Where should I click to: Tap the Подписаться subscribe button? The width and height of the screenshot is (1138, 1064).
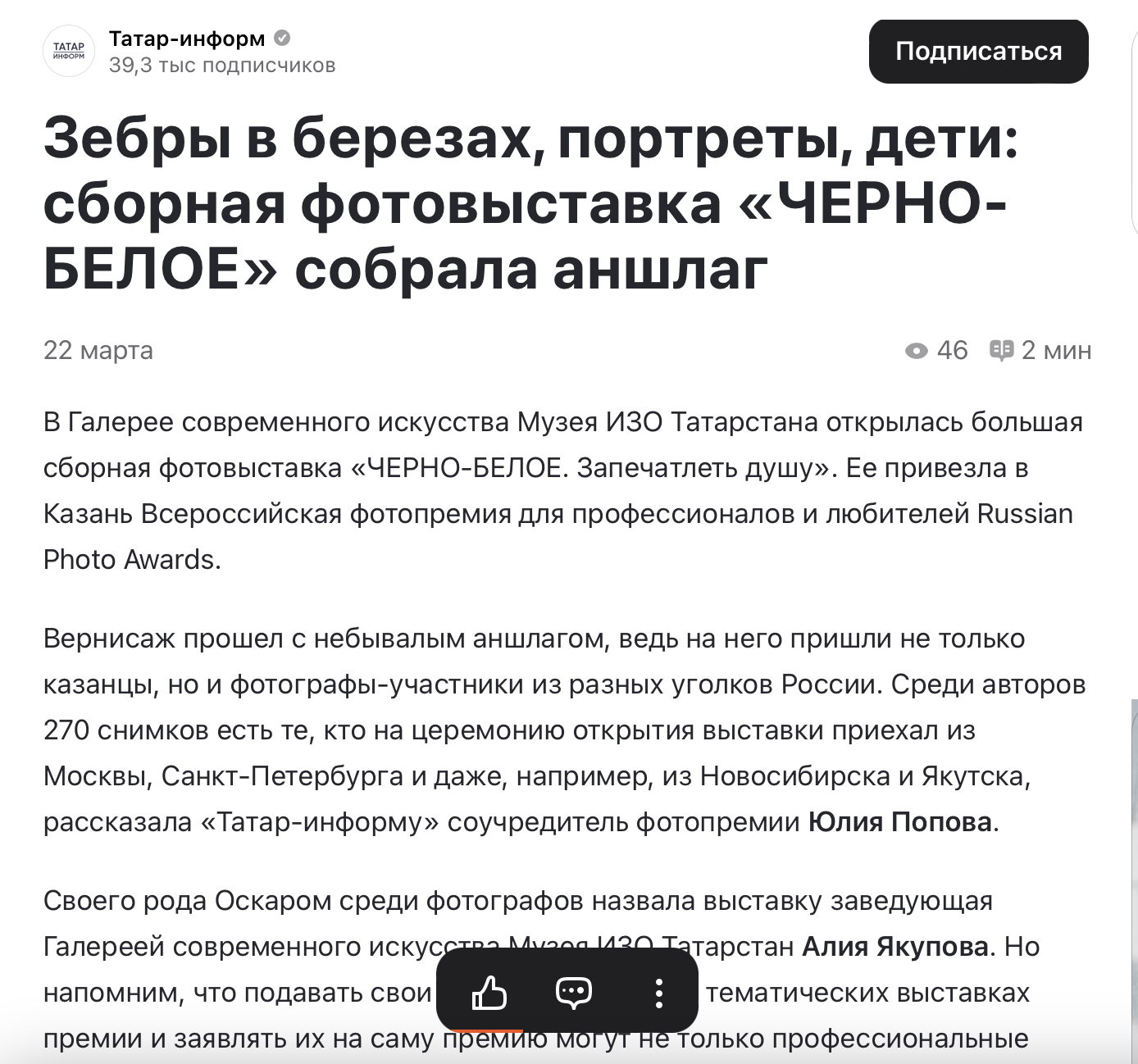[x=978, y=52]
